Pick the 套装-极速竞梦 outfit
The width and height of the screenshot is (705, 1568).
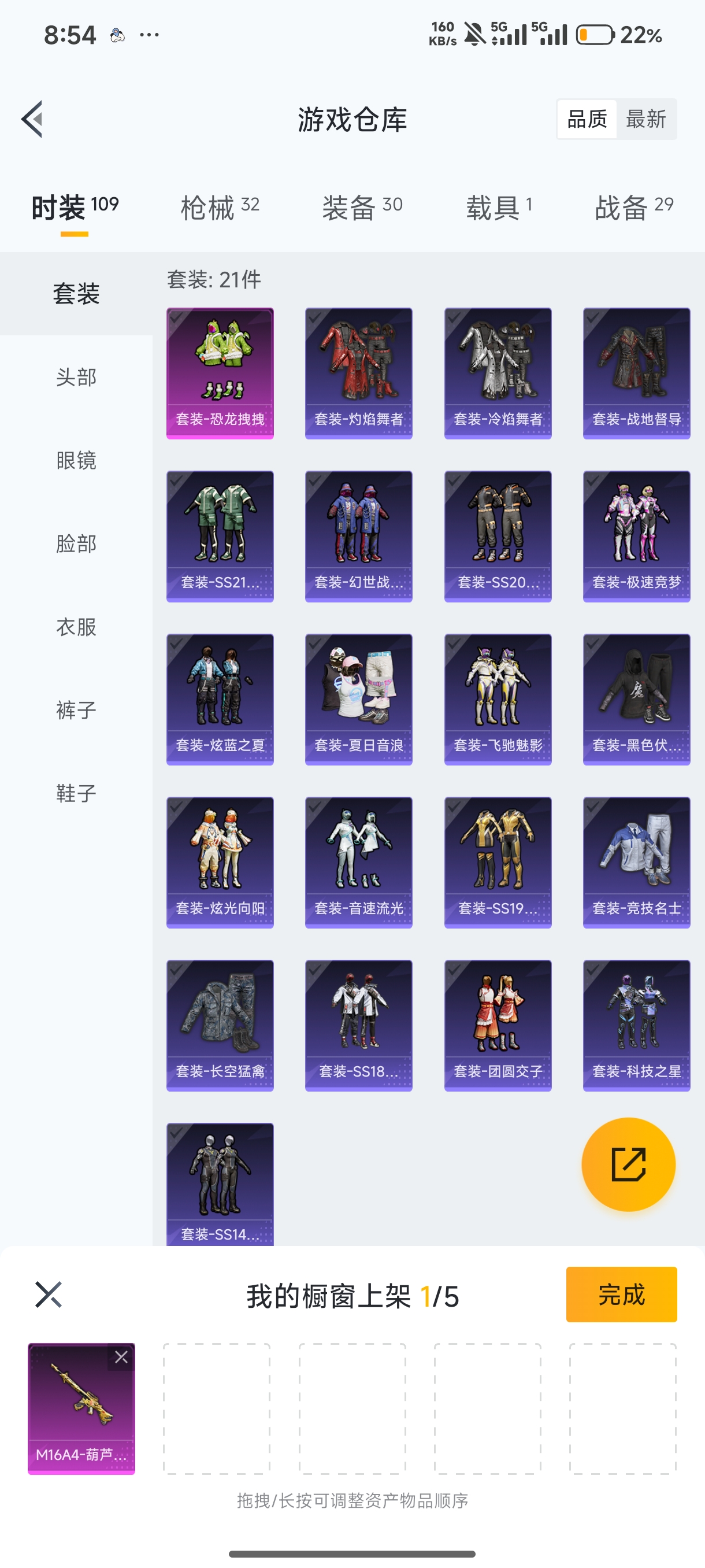636,535
